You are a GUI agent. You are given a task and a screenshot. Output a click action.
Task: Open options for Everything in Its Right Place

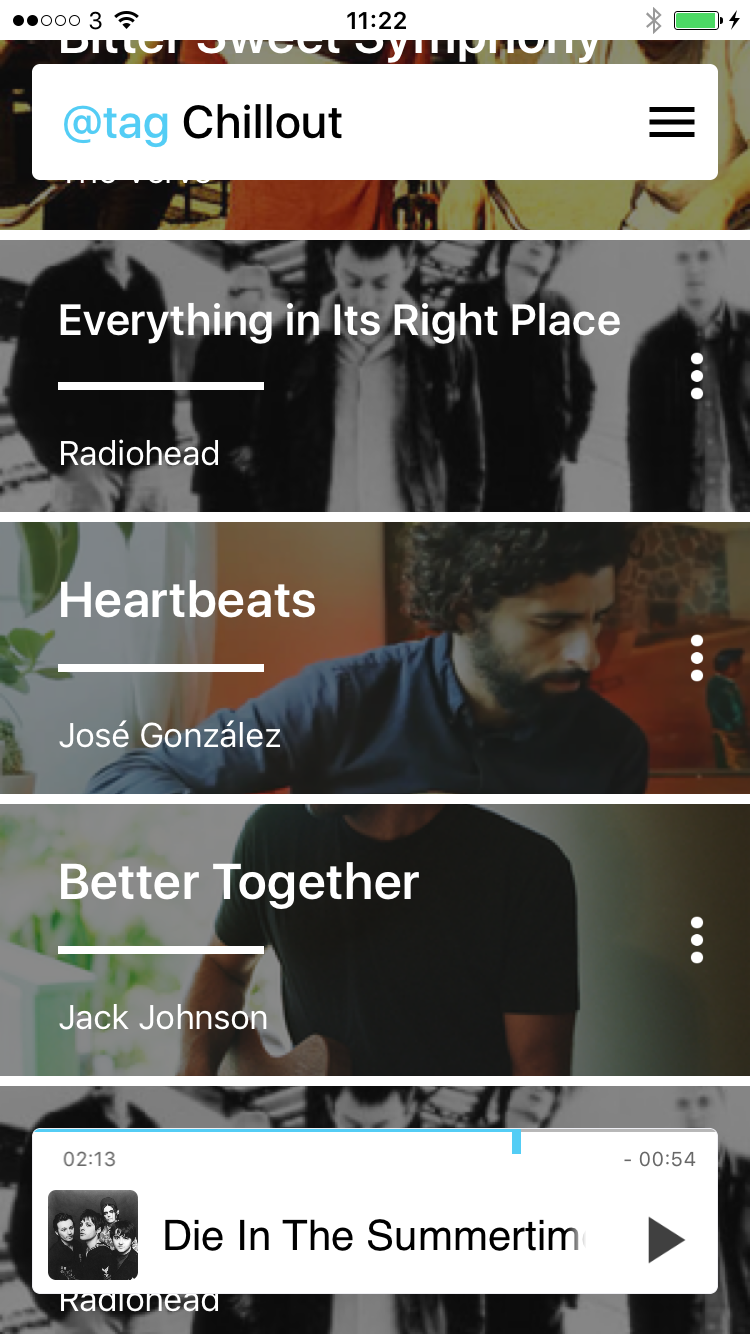click(697, 376)
